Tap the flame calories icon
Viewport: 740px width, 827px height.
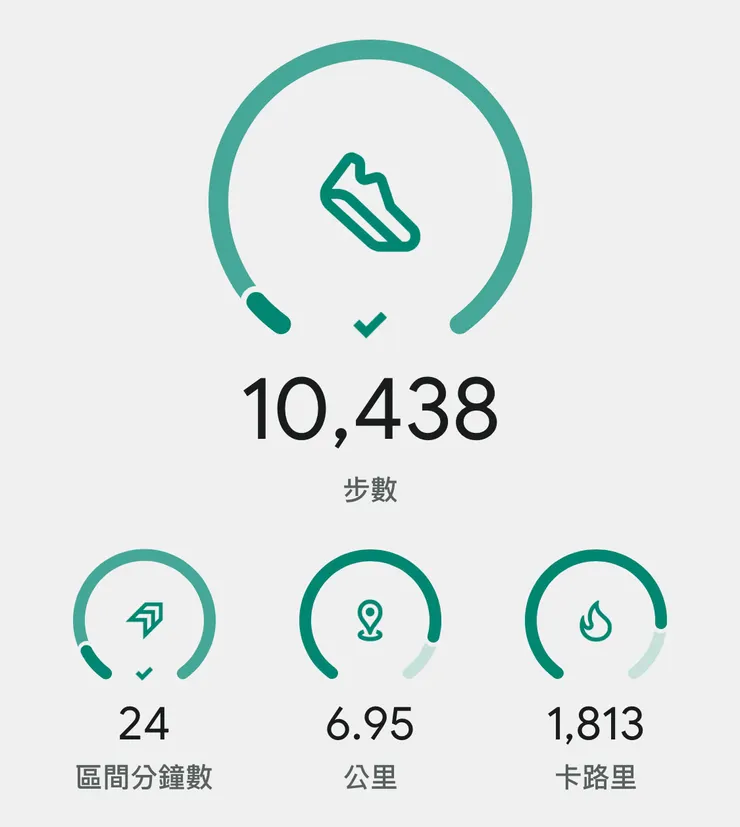point(598,620)
